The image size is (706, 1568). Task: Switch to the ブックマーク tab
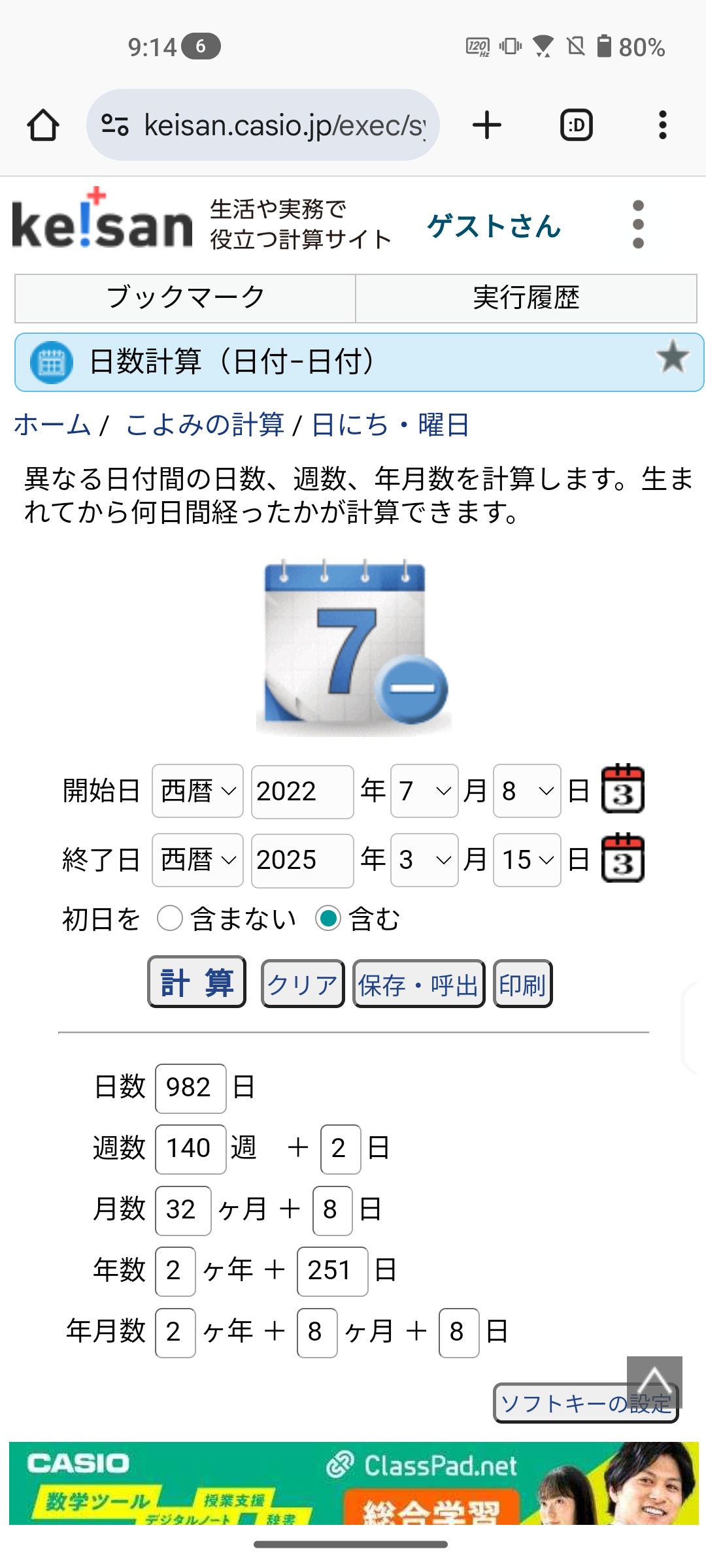(186, 298)
